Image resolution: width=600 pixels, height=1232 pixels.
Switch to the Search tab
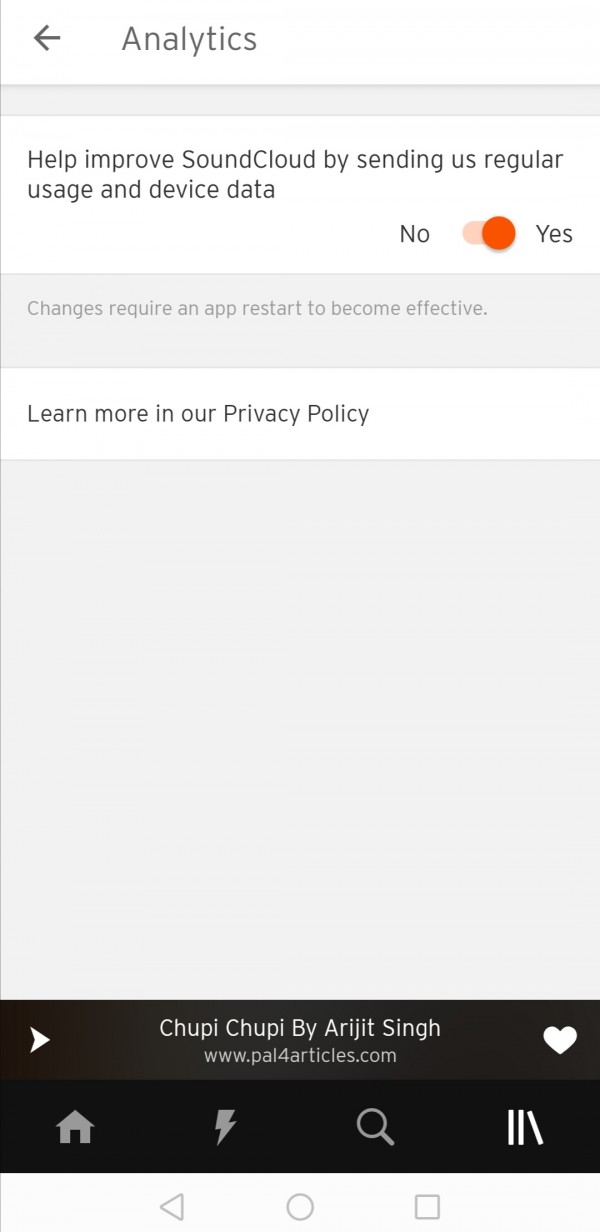coord(375,1127)
